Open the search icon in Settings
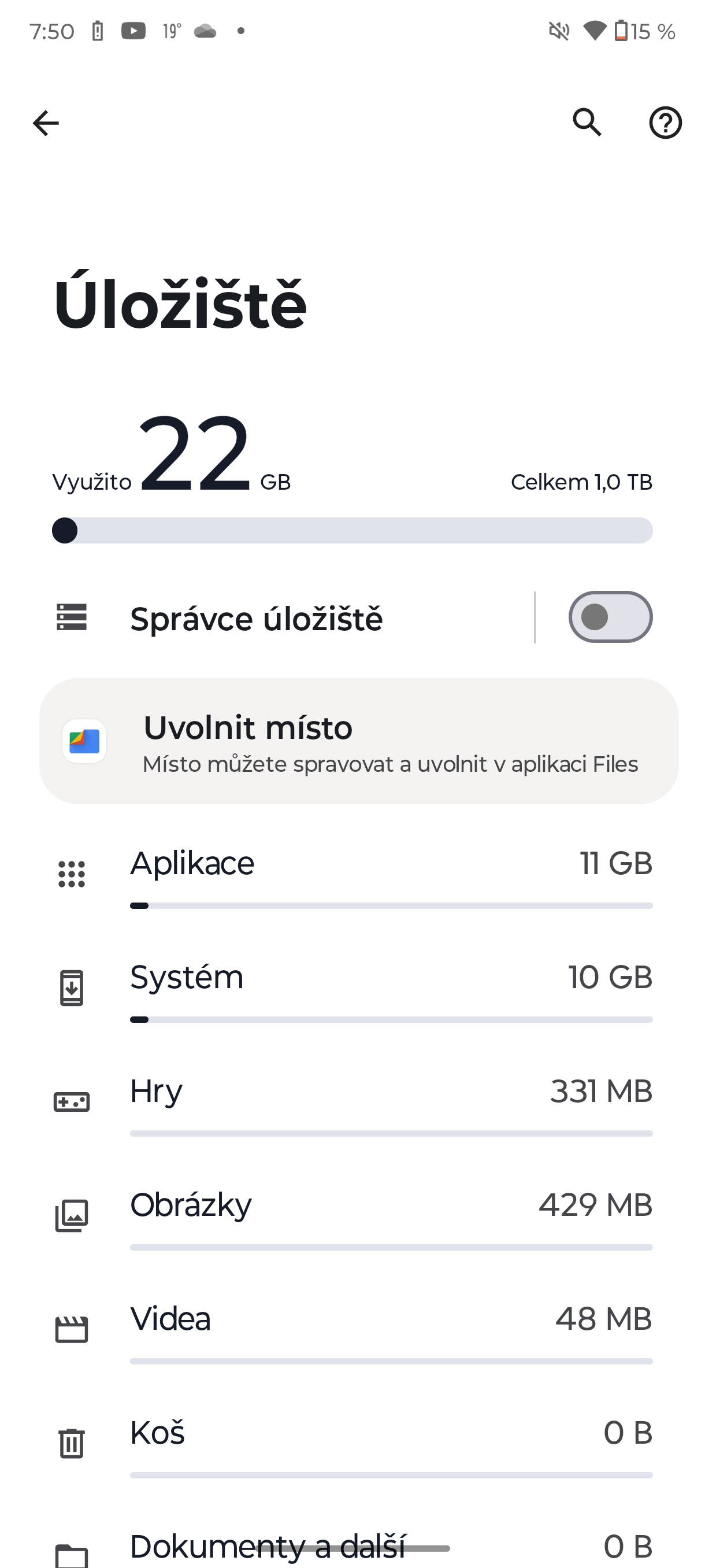 pos(587,123)
